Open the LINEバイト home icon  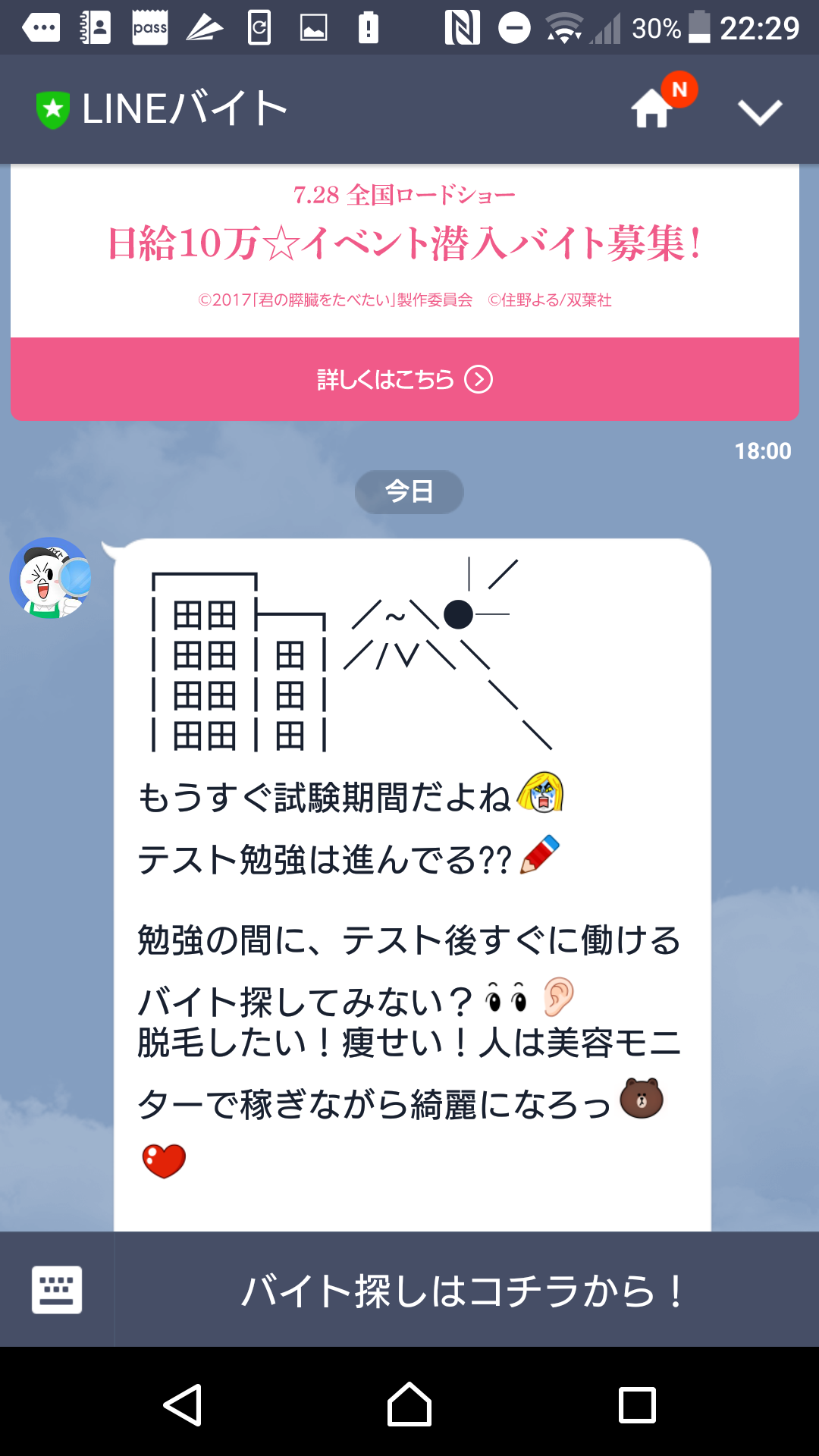point(652,110)
